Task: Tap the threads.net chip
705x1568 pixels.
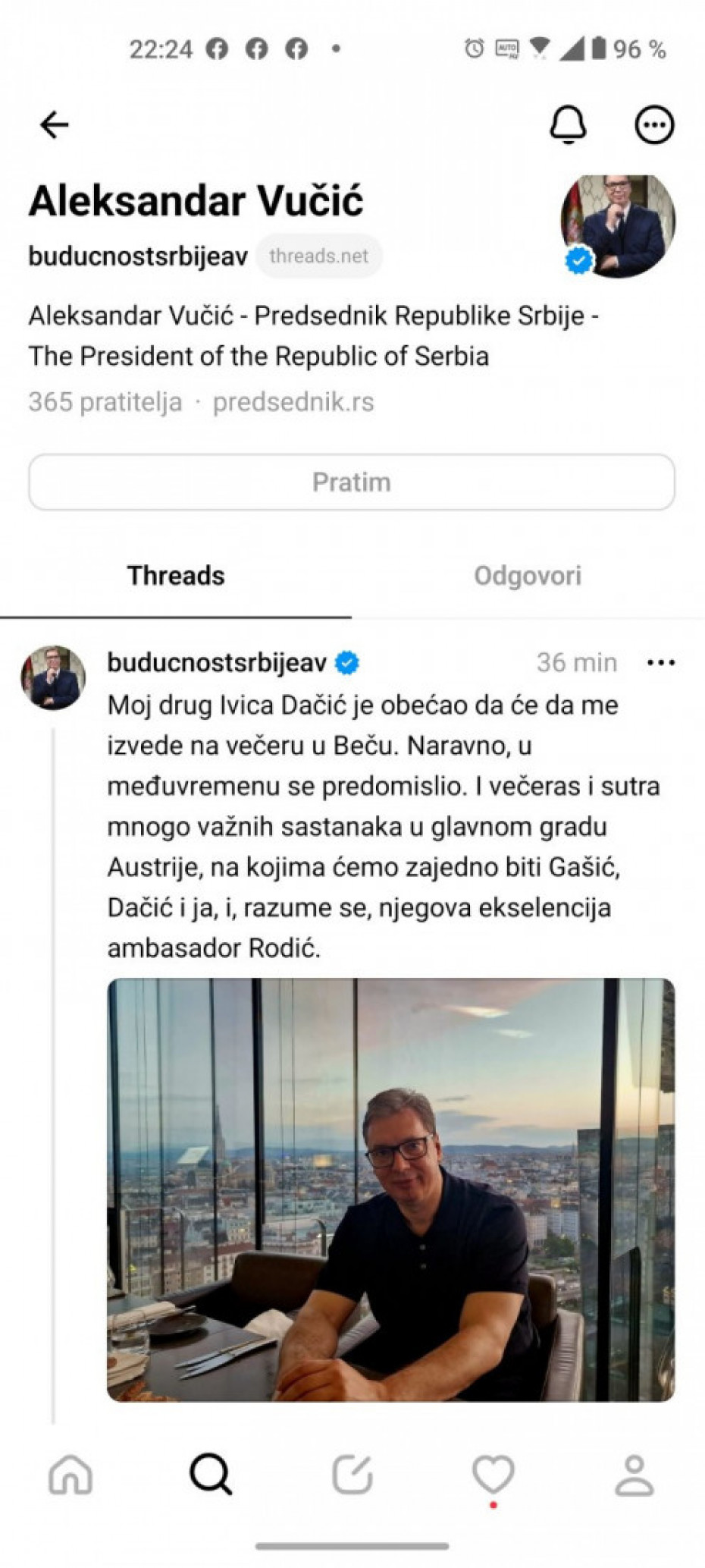Action: point(318,256)
